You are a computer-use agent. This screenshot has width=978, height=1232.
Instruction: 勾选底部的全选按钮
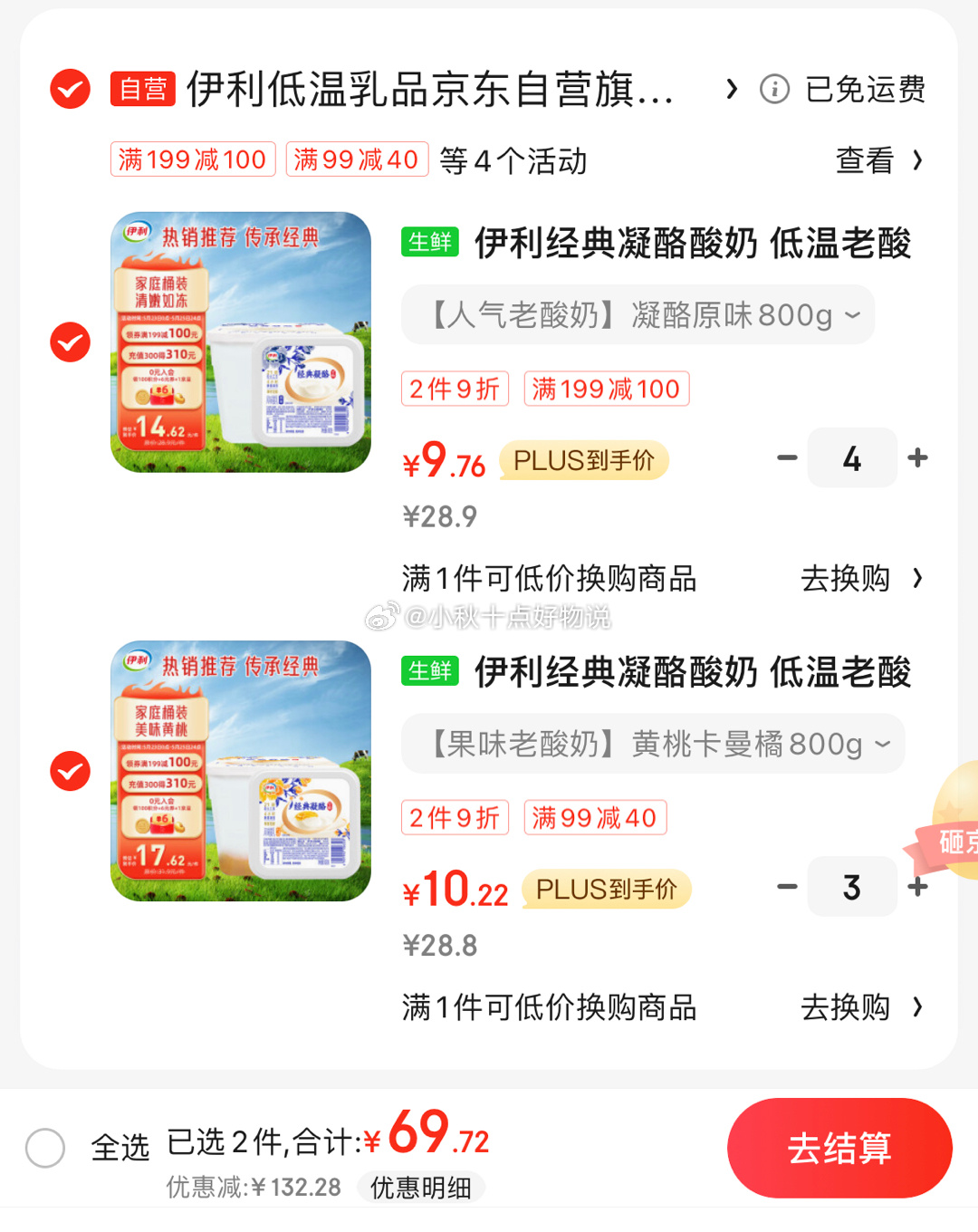tap(45, 1148)
